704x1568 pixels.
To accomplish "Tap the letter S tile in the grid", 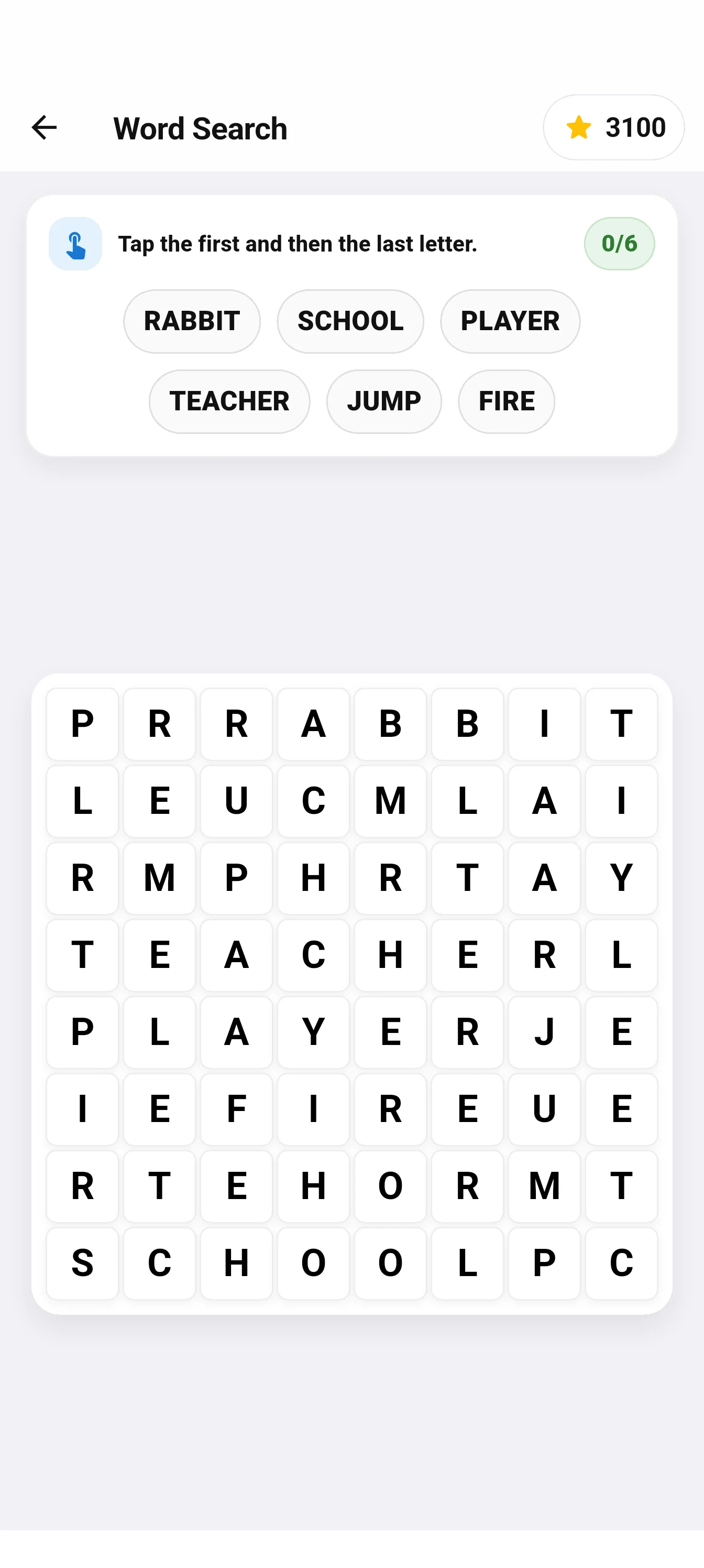I will click(x=82, y=1263).
